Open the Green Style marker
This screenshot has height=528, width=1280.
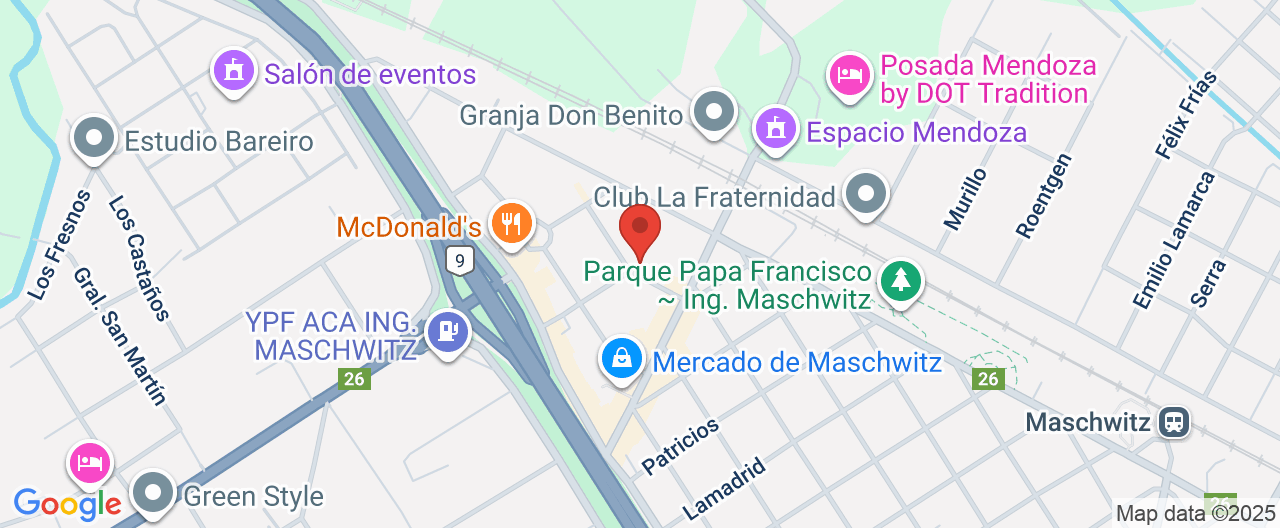tap(154, 492)
